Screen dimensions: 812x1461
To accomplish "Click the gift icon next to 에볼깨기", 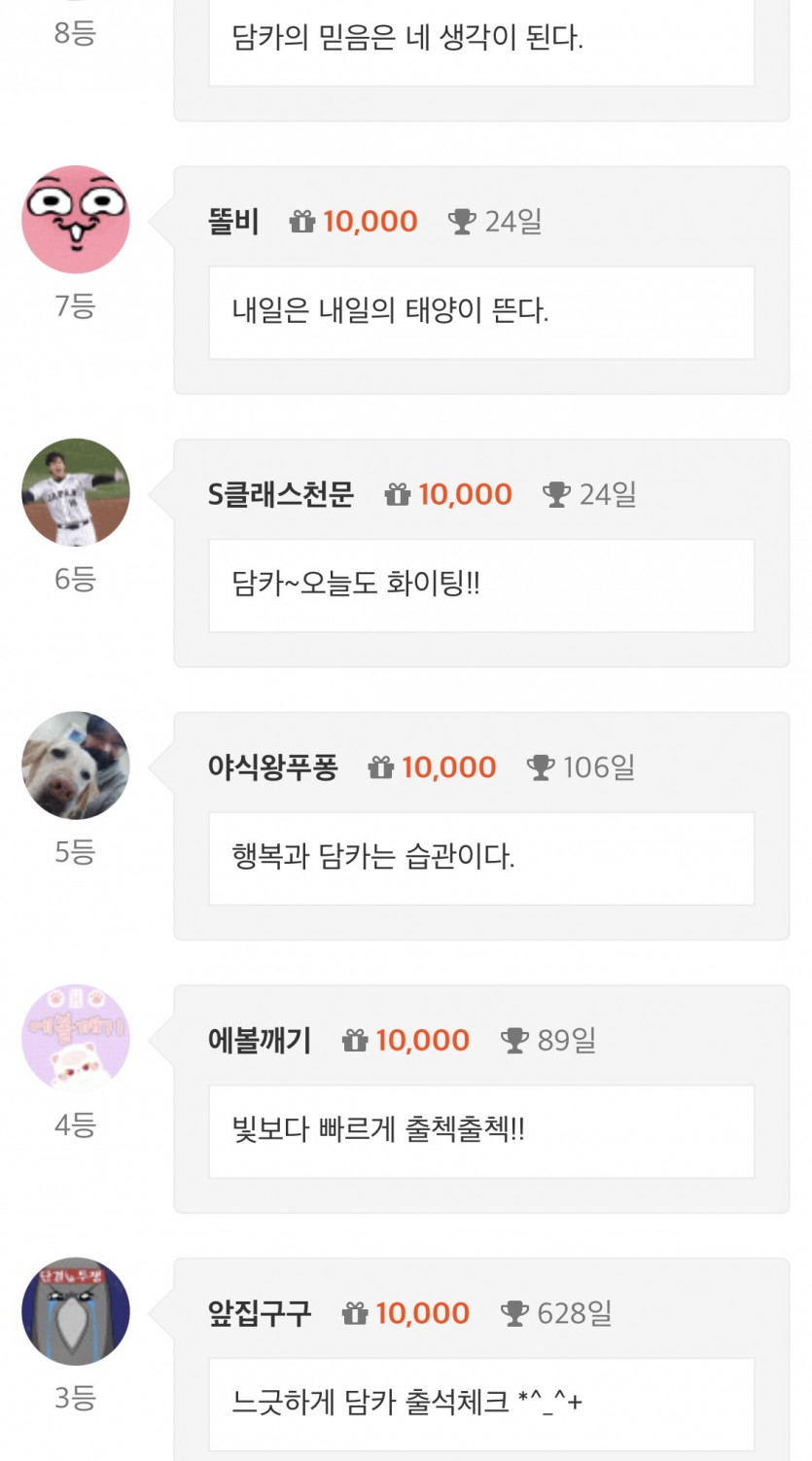I will coord(354,1041).
